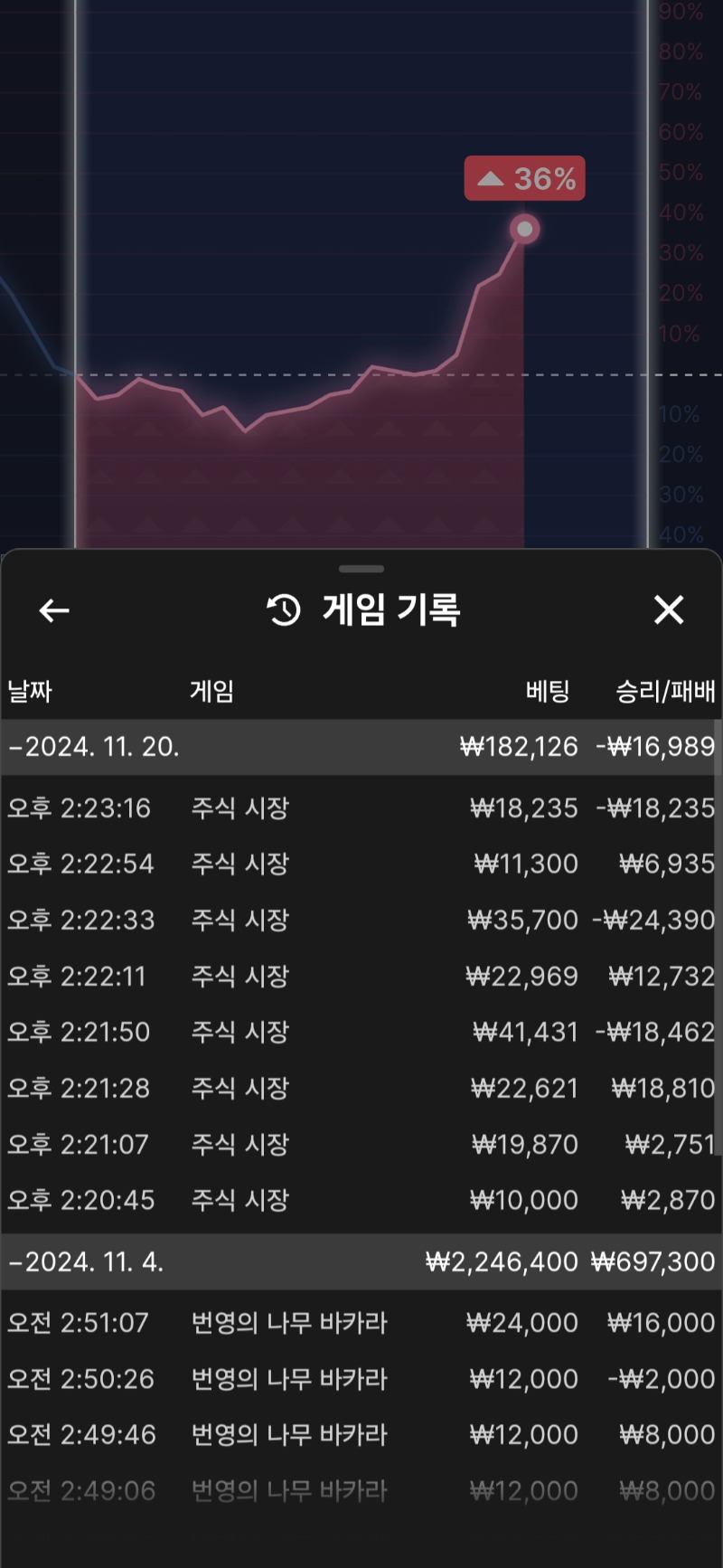723x1568 pixels.
Task: Open the 오후 2:22:54 주식 시장 record
Action: [x=361, y=864]
